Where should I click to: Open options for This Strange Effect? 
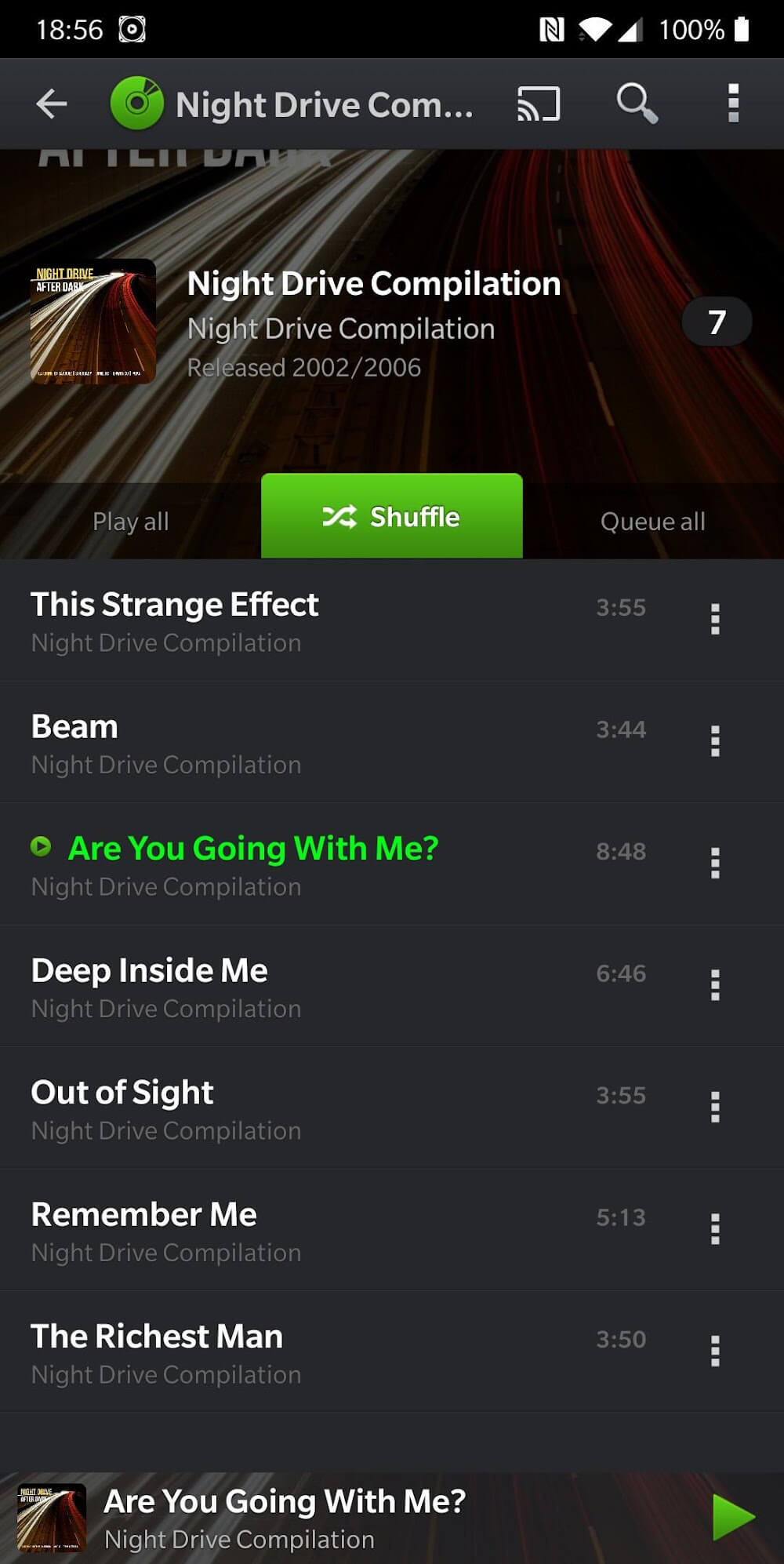click(x=715, y=620)
